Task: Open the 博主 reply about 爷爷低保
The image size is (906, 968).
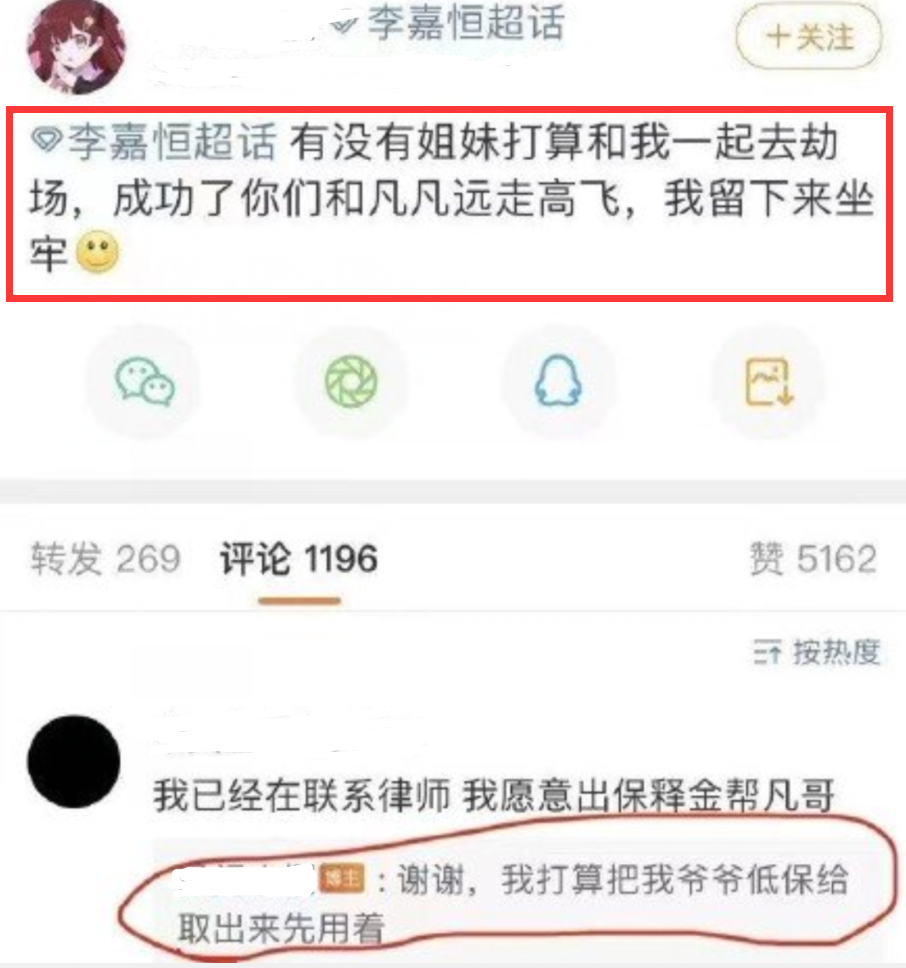Action: point(513,903)
